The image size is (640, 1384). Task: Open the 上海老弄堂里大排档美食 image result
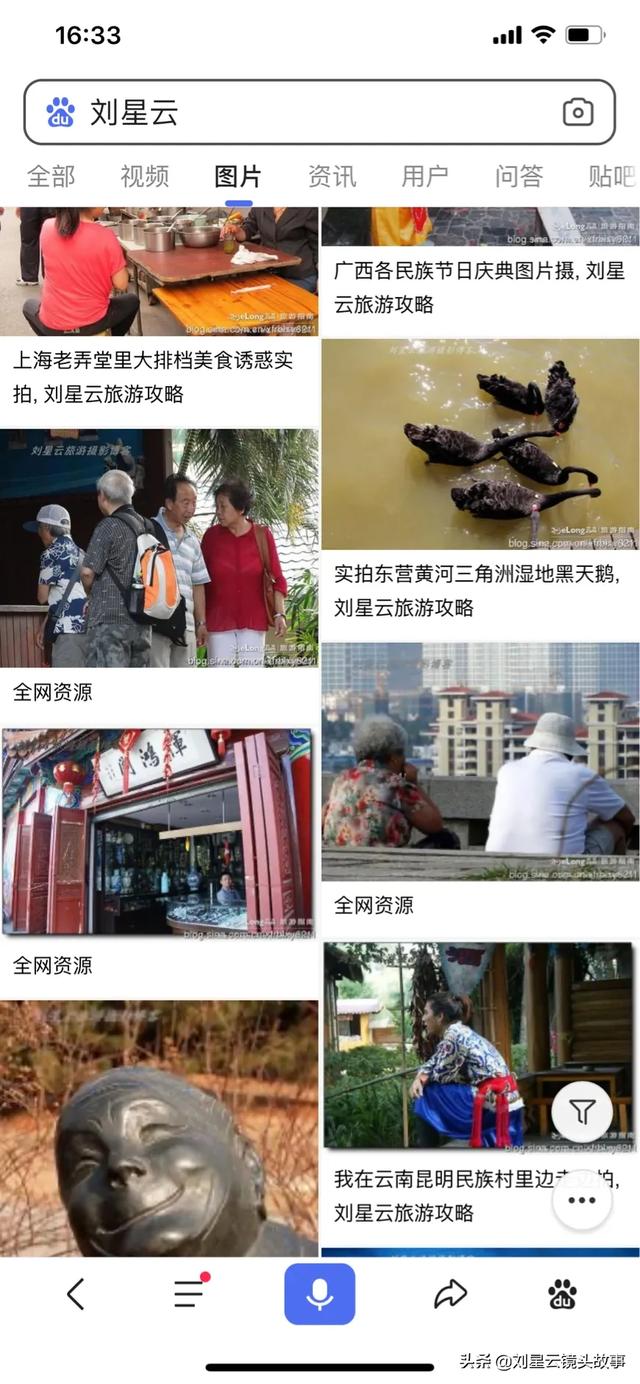pos(159,271)
